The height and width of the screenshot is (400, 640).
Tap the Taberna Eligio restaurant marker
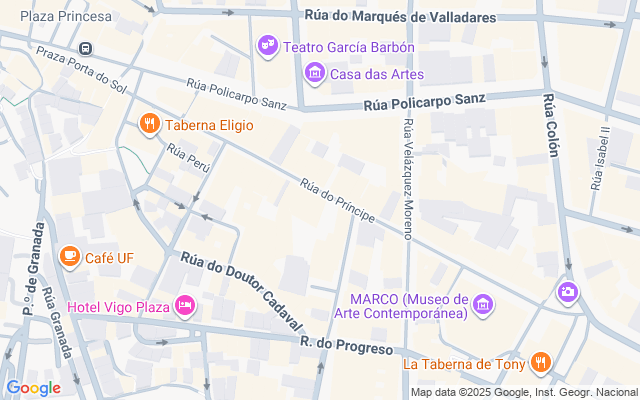point(149,125)
